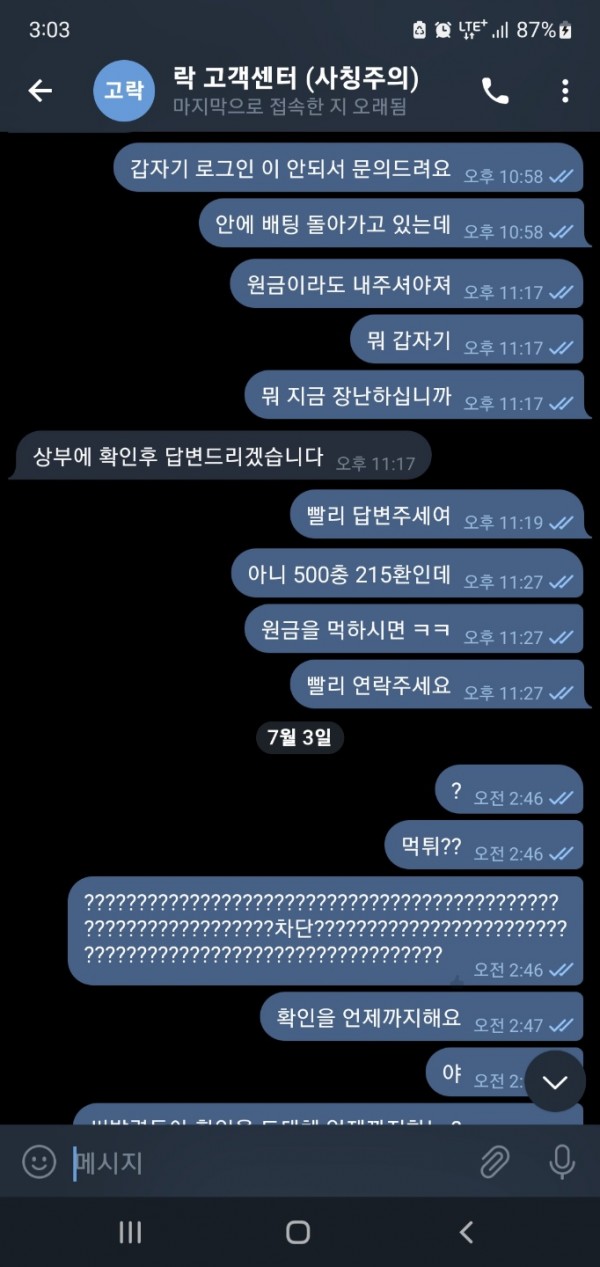Jump to latest message with down arrow
The image size is (600, 1267).
(x=555, y=1082)
